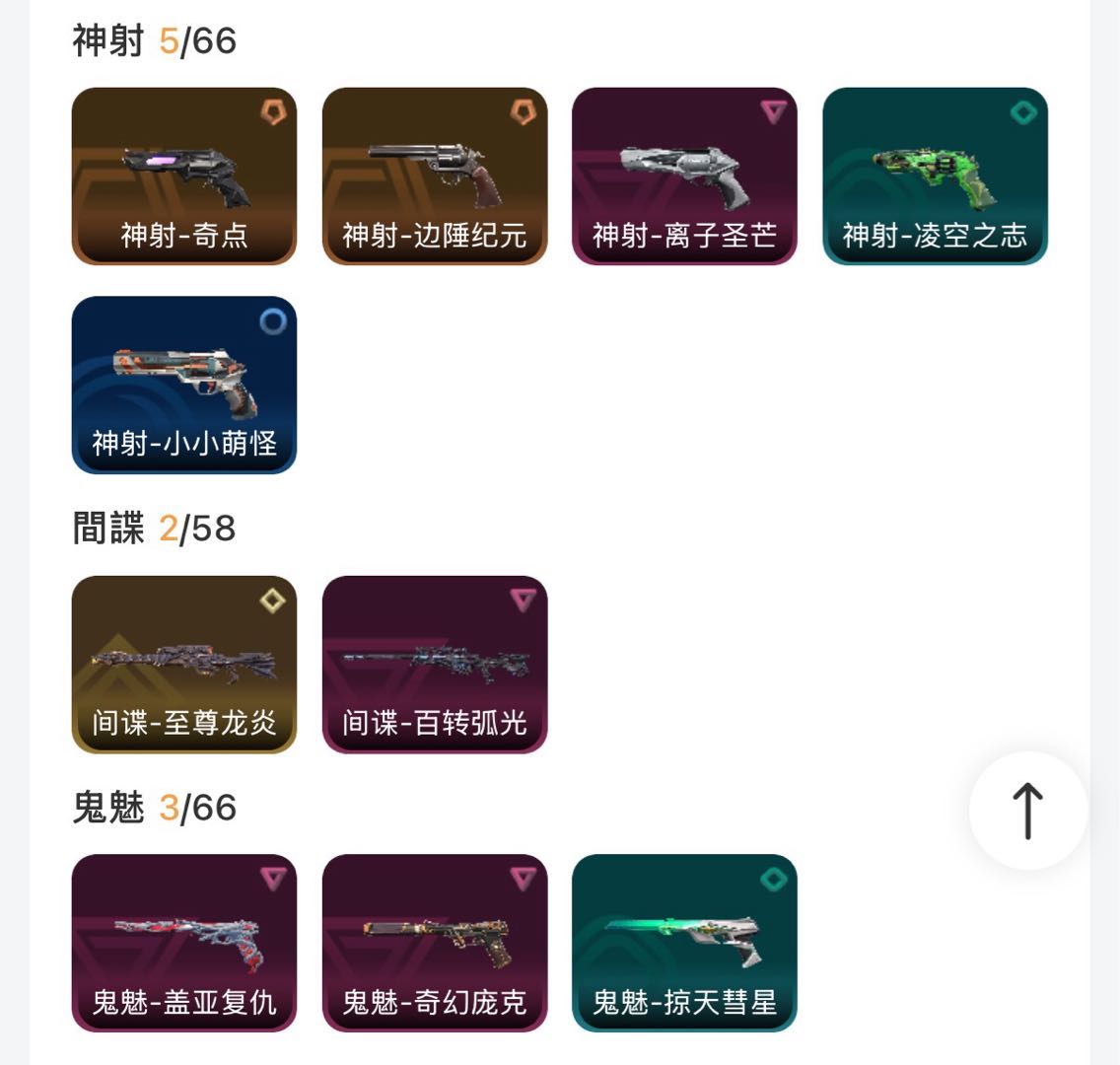View the 鬼魅-盖亚复仇 skin card
The width and height of the screenshot is (1120, 1065).
coord(184,943)
